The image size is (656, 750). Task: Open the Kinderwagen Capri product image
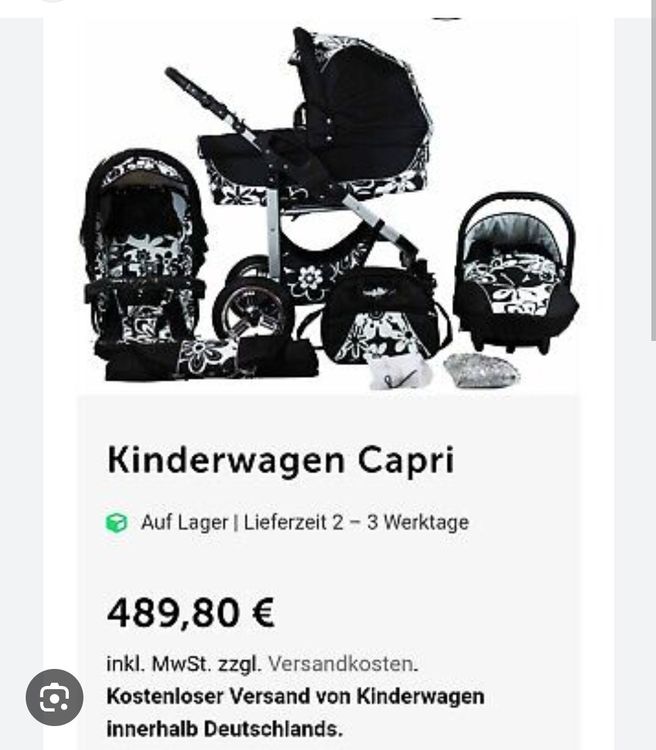tap(328, 210)
